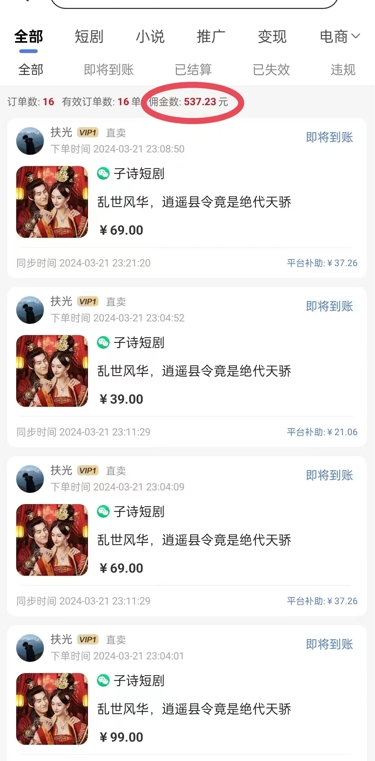The height and width of the screenshot is (761, 375).
Task: Open the ¥99.00 order card
Action: pyautogui.click(x=187, y=693)
